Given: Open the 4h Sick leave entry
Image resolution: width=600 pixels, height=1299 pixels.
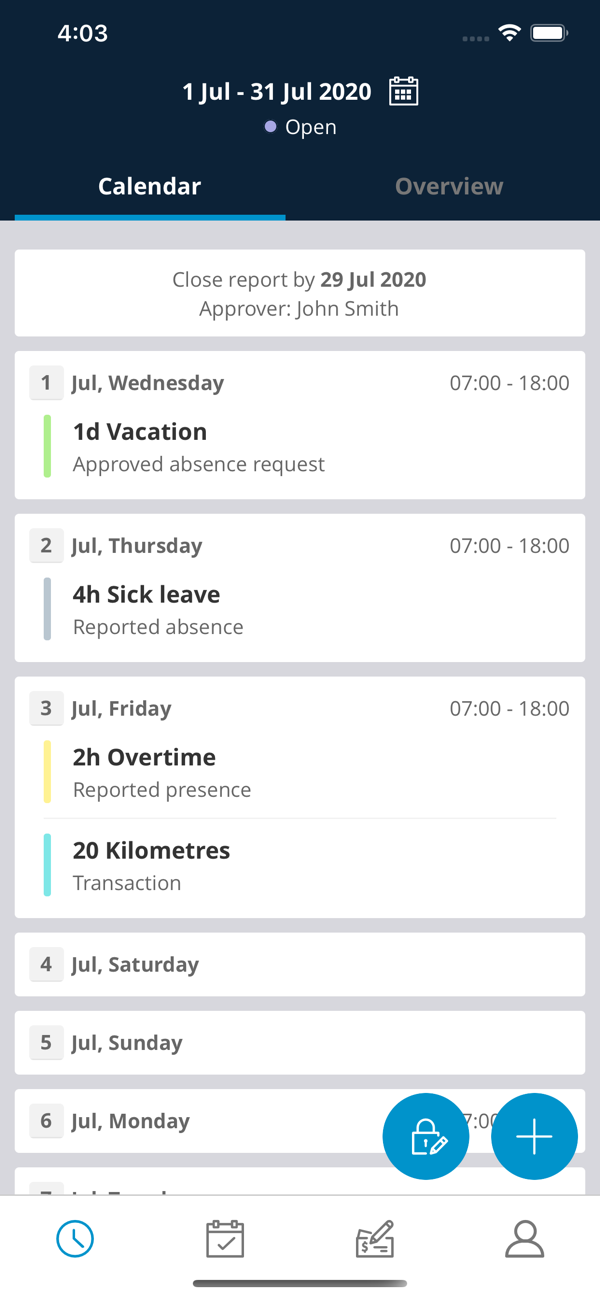Looking at the screenshot, I should [300, 609].
